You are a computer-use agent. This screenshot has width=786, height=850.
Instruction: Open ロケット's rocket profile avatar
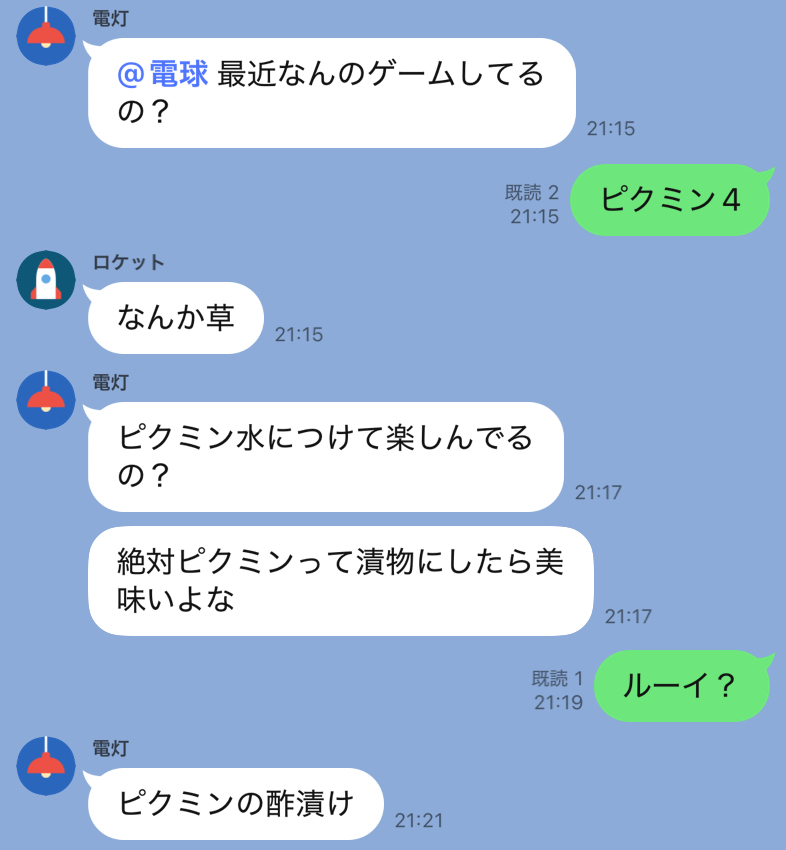[46, 280]
